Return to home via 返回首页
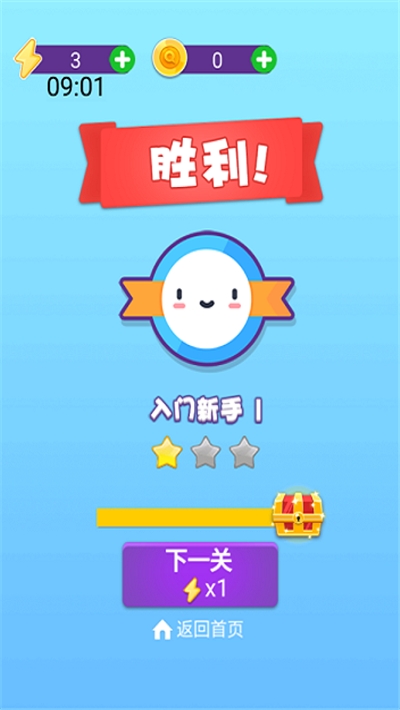Image resolution: width=400 pixels, height=710 pixels. pyautogui.click(x=198, y=630)
